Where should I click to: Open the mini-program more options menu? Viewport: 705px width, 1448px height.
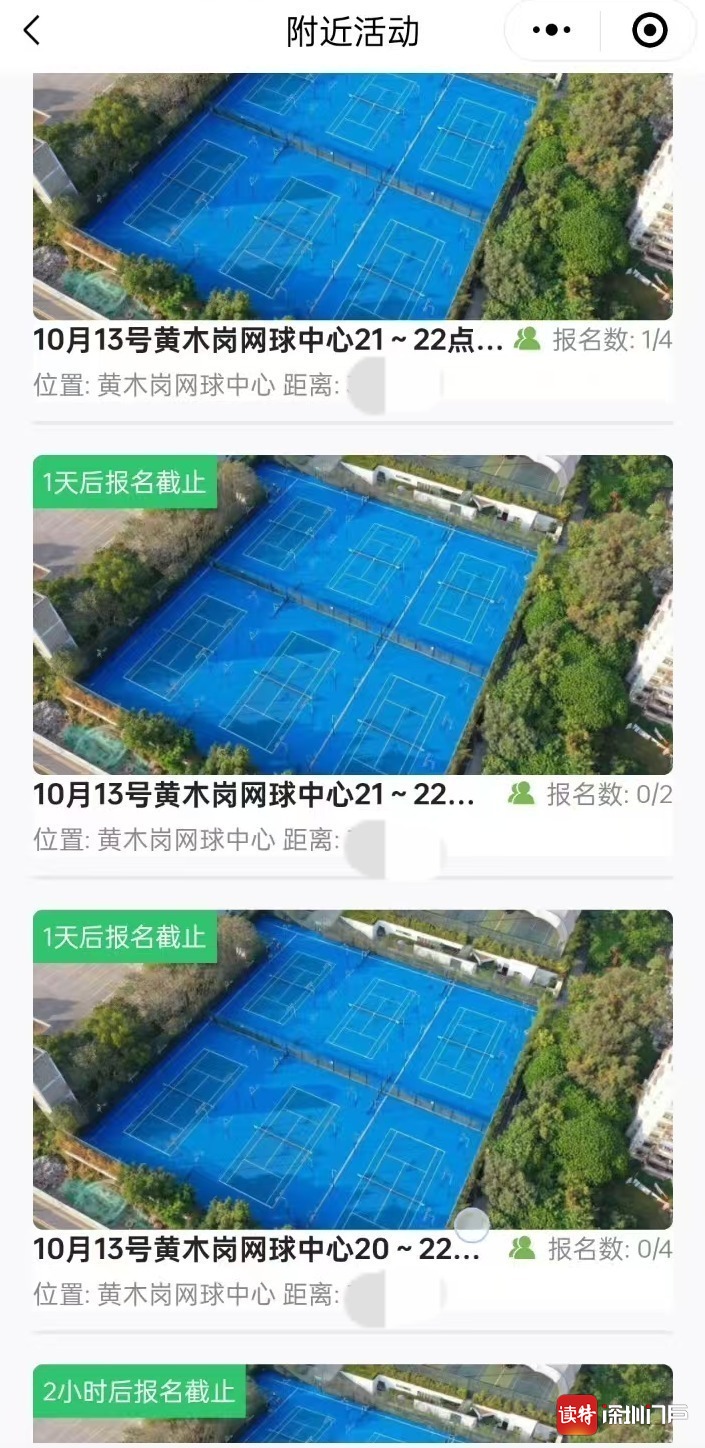(x=551, y=31)
